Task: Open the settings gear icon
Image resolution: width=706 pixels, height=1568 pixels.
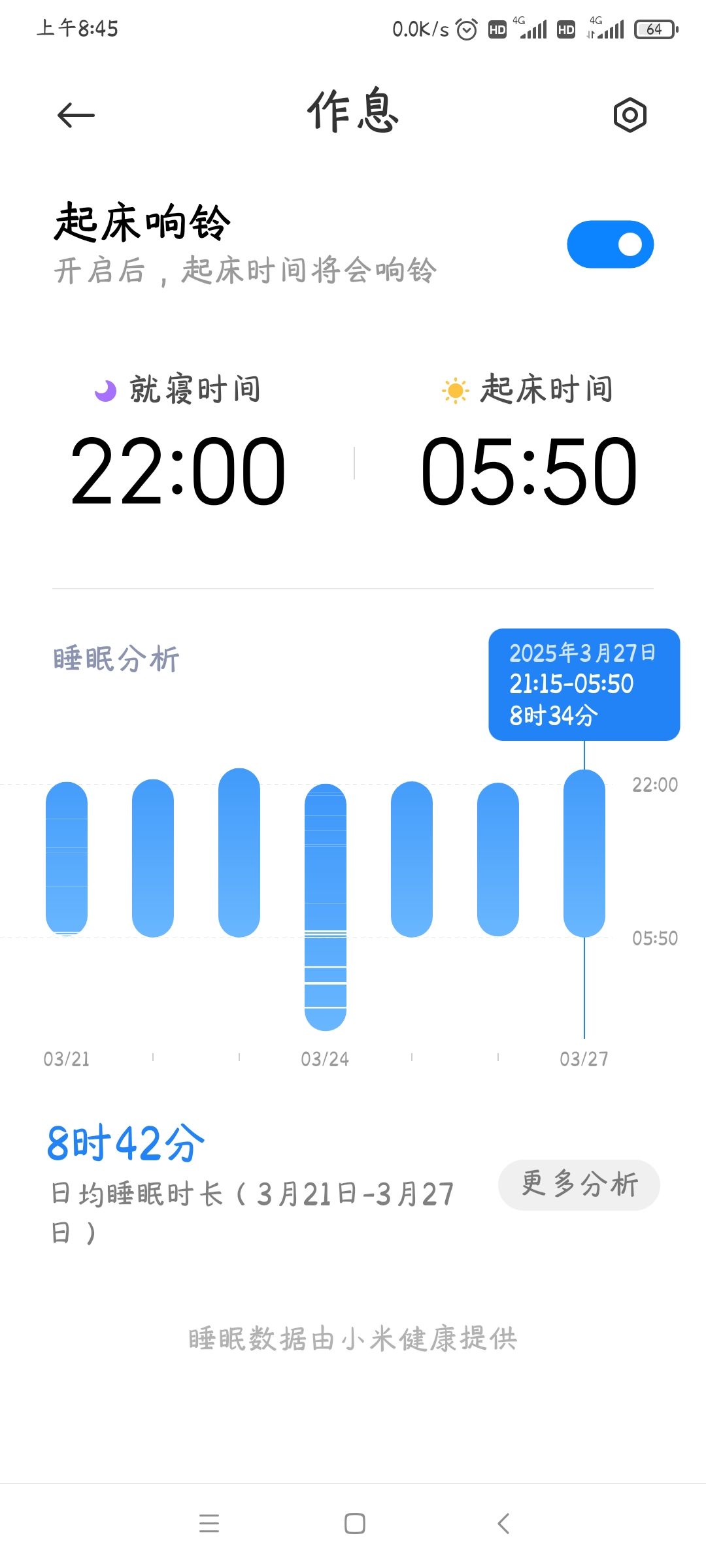Action: coord(630,116)
